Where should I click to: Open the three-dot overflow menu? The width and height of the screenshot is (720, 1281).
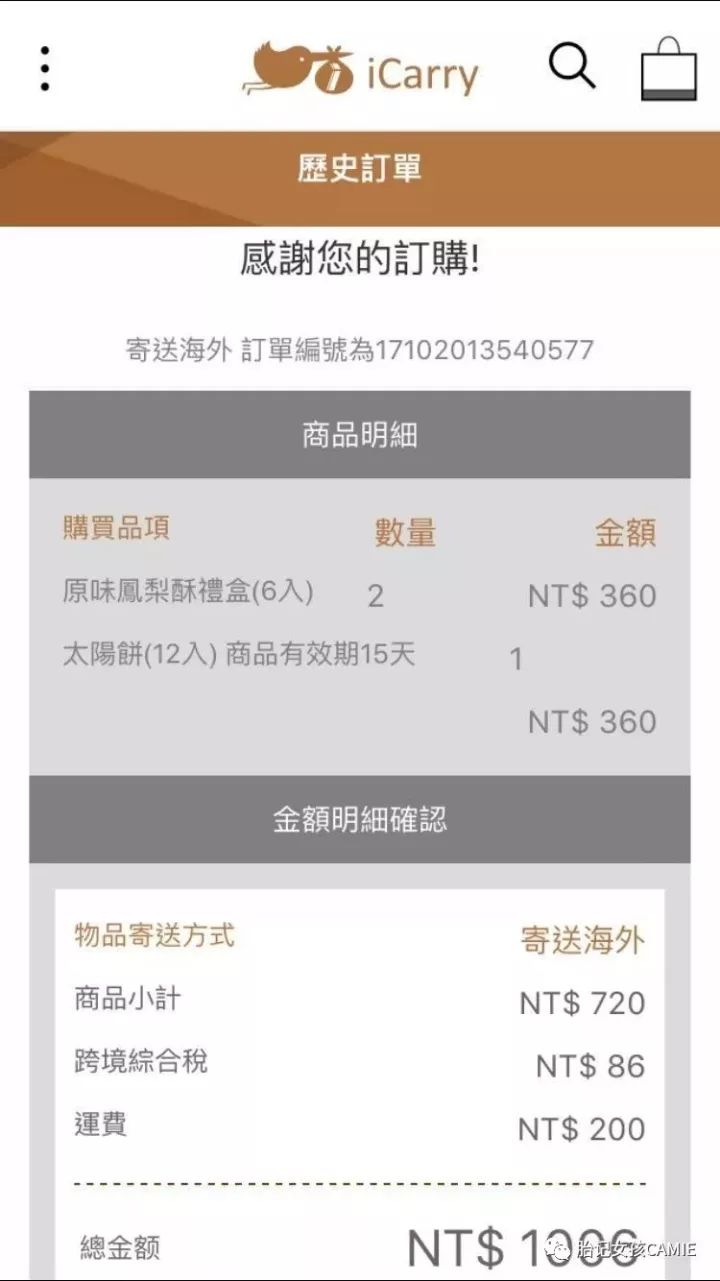[x=45, y=69]
